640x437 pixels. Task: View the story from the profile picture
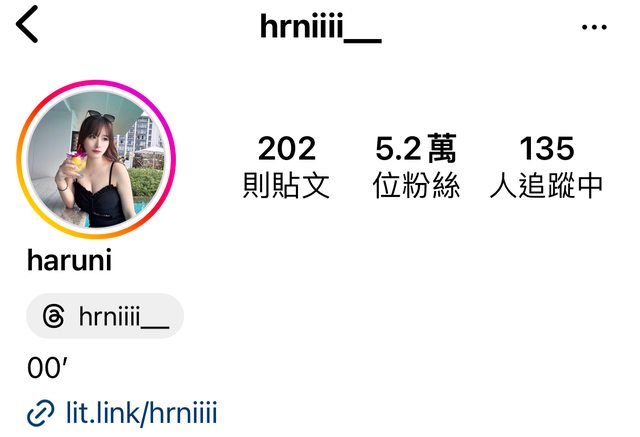[96, 163]
